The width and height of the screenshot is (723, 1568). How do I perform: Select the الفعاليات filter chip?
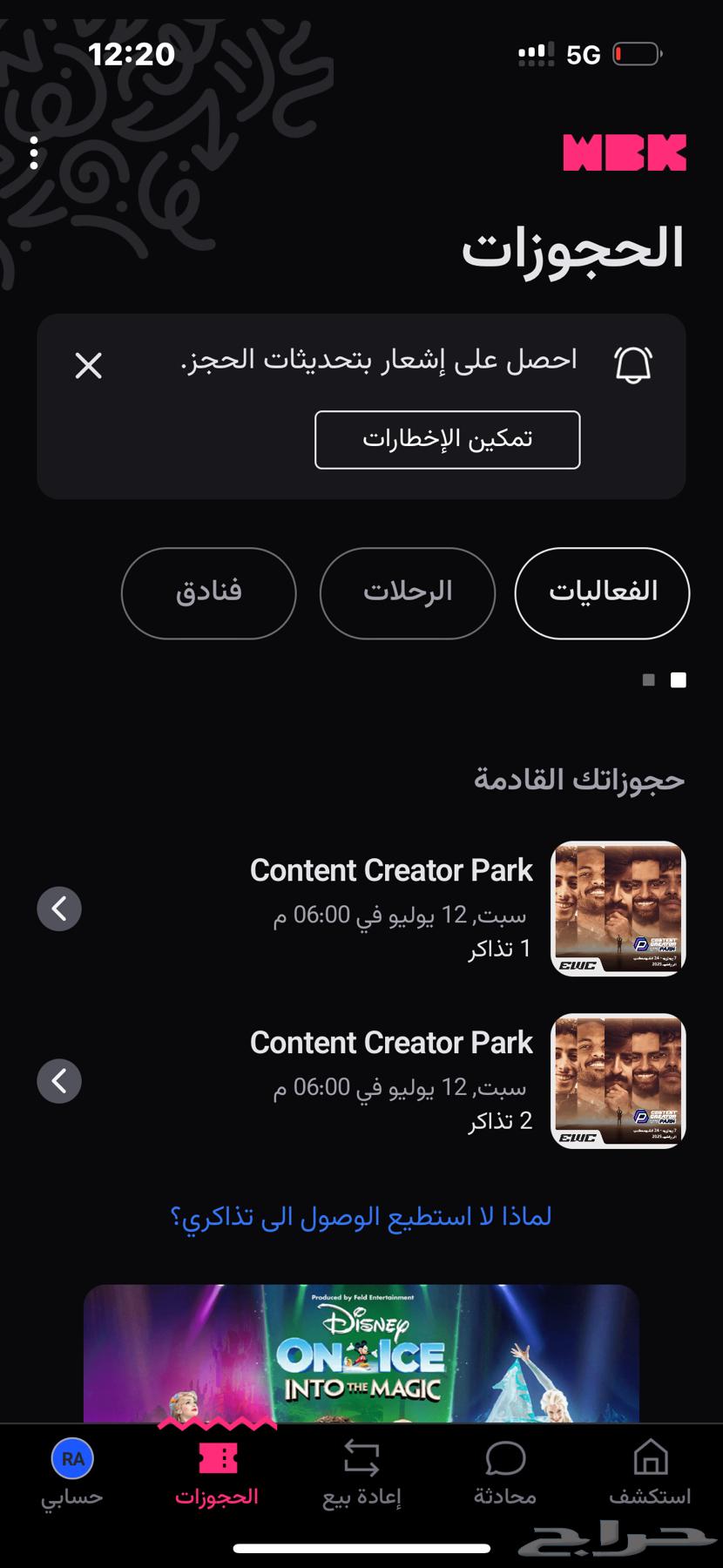point(602,592)
